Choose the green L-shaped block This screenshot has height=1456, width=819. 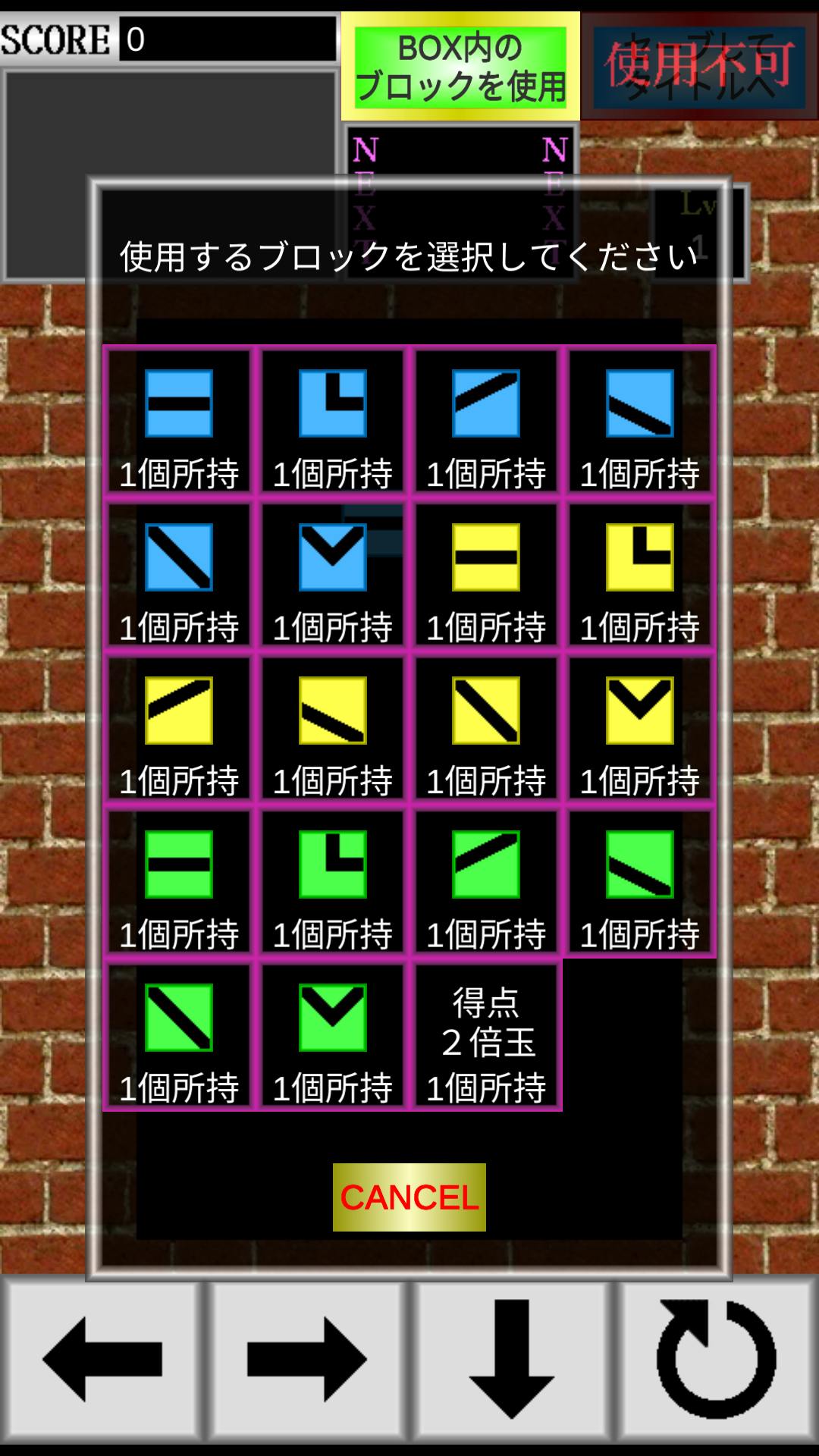tap(332, 881)
